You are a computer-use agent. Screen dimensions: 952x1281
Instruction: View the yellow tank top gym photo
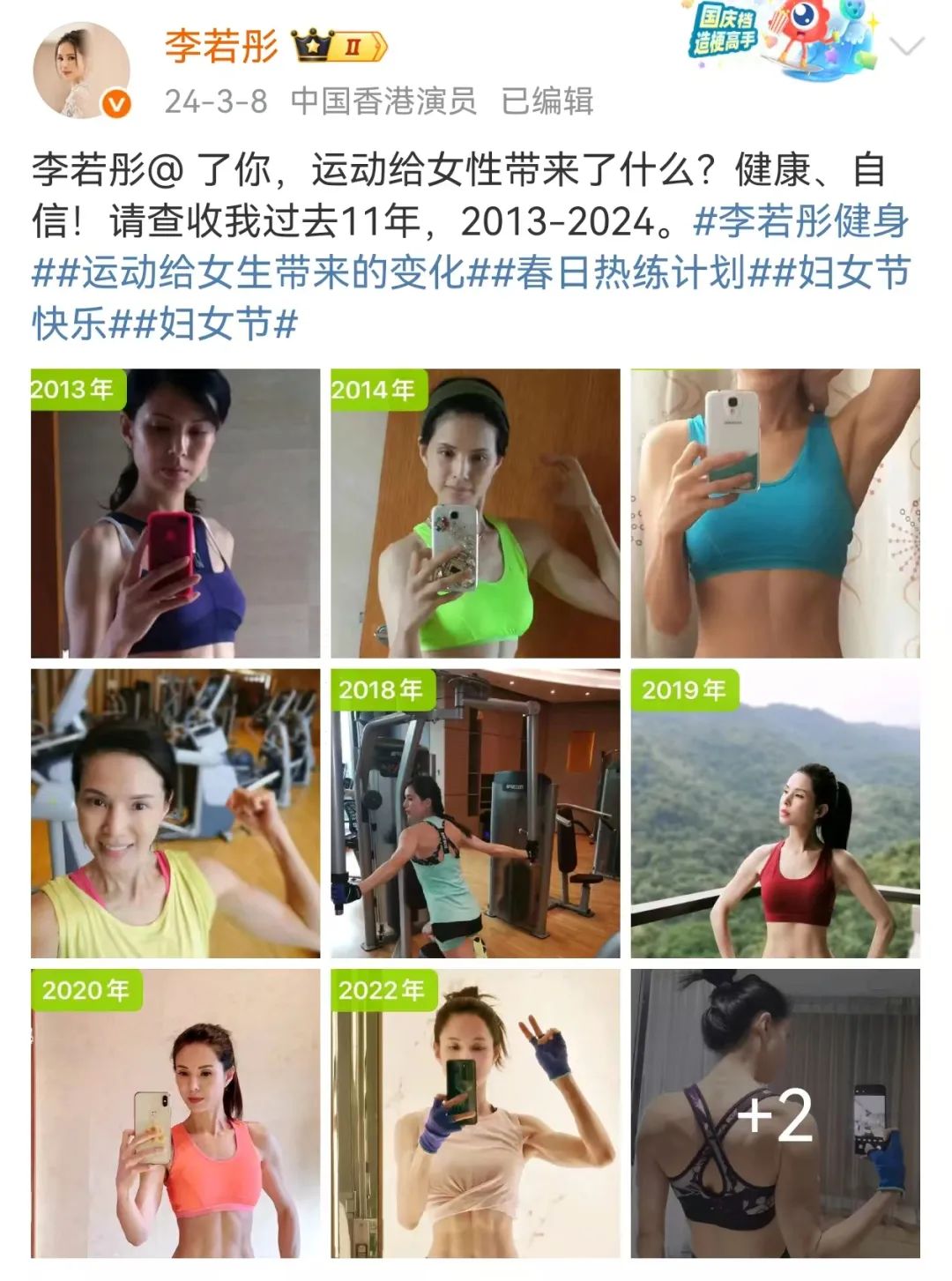coord(175,813)
